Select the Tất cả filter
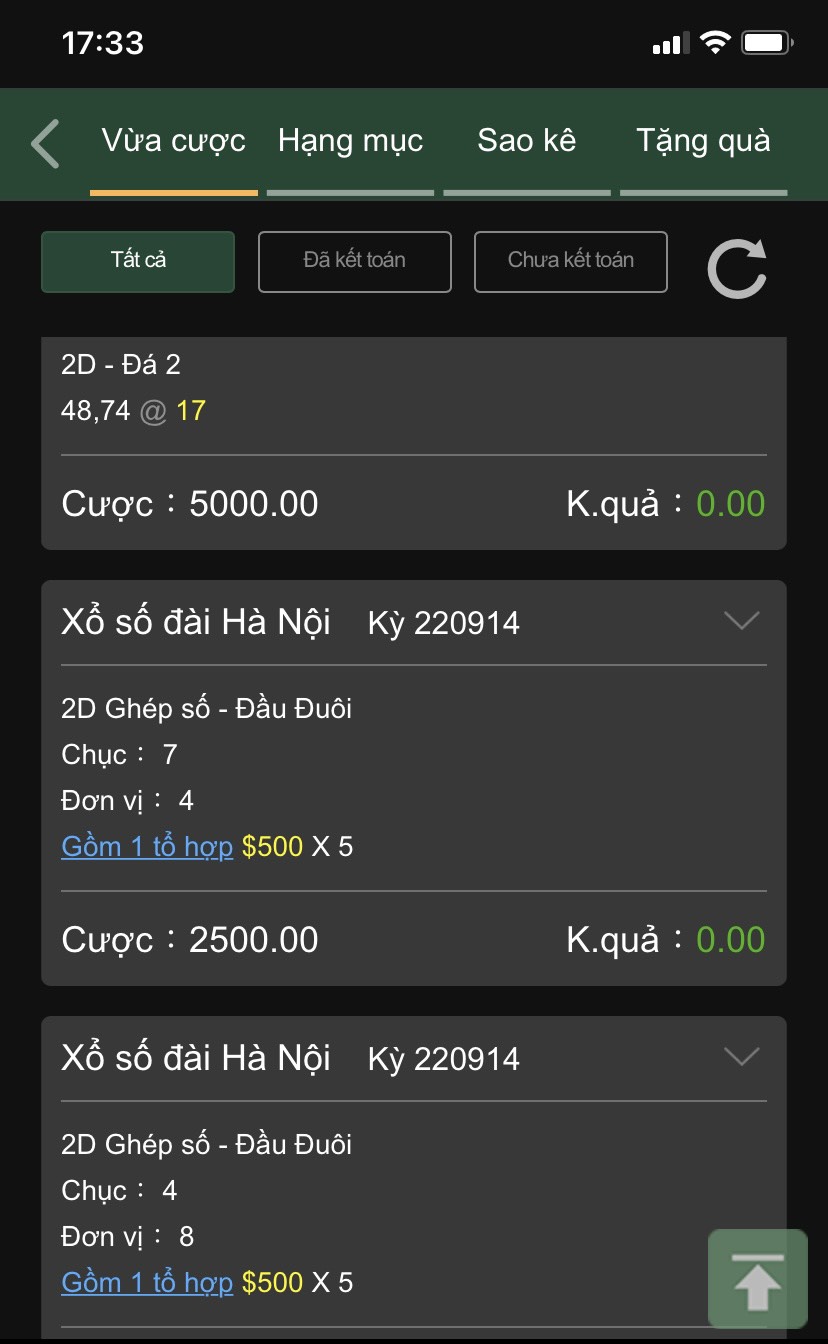Screen dimensions: 828x1344 [138, 262]
